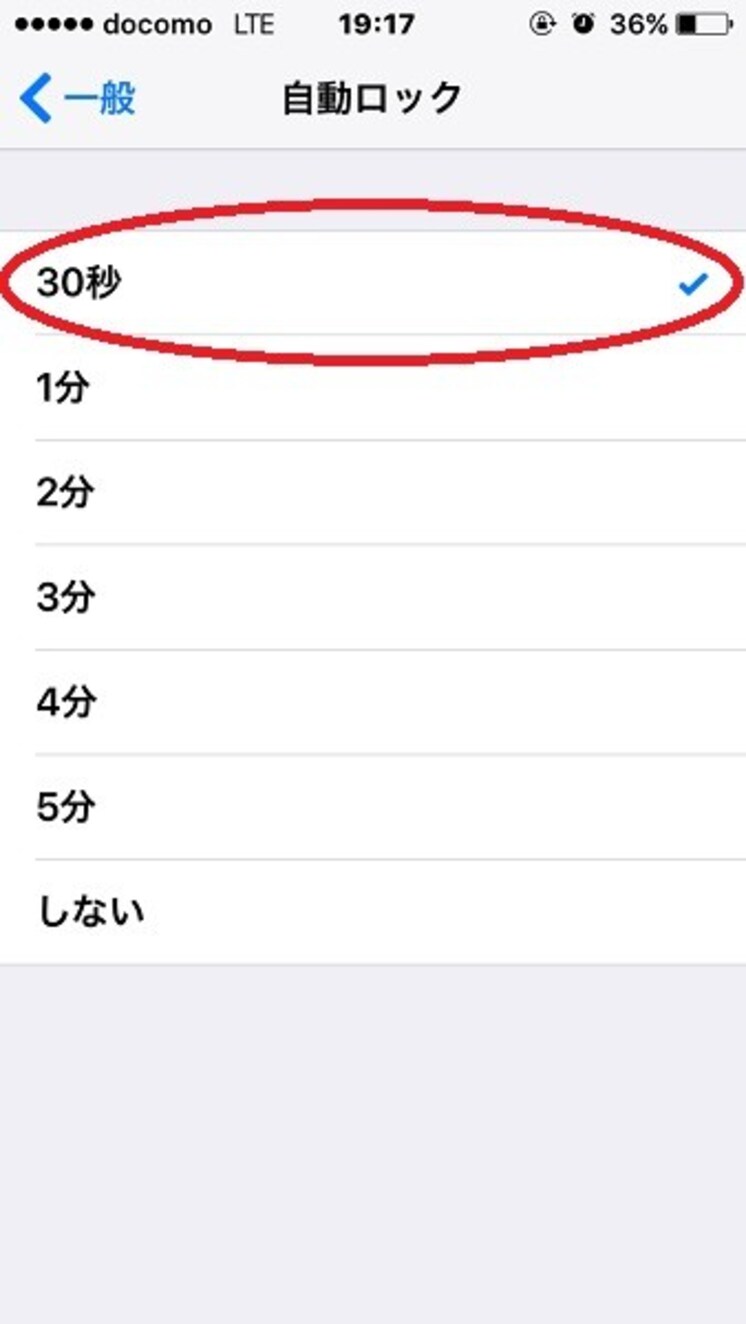Choose しない to disable auto-lock

[373, 912]
